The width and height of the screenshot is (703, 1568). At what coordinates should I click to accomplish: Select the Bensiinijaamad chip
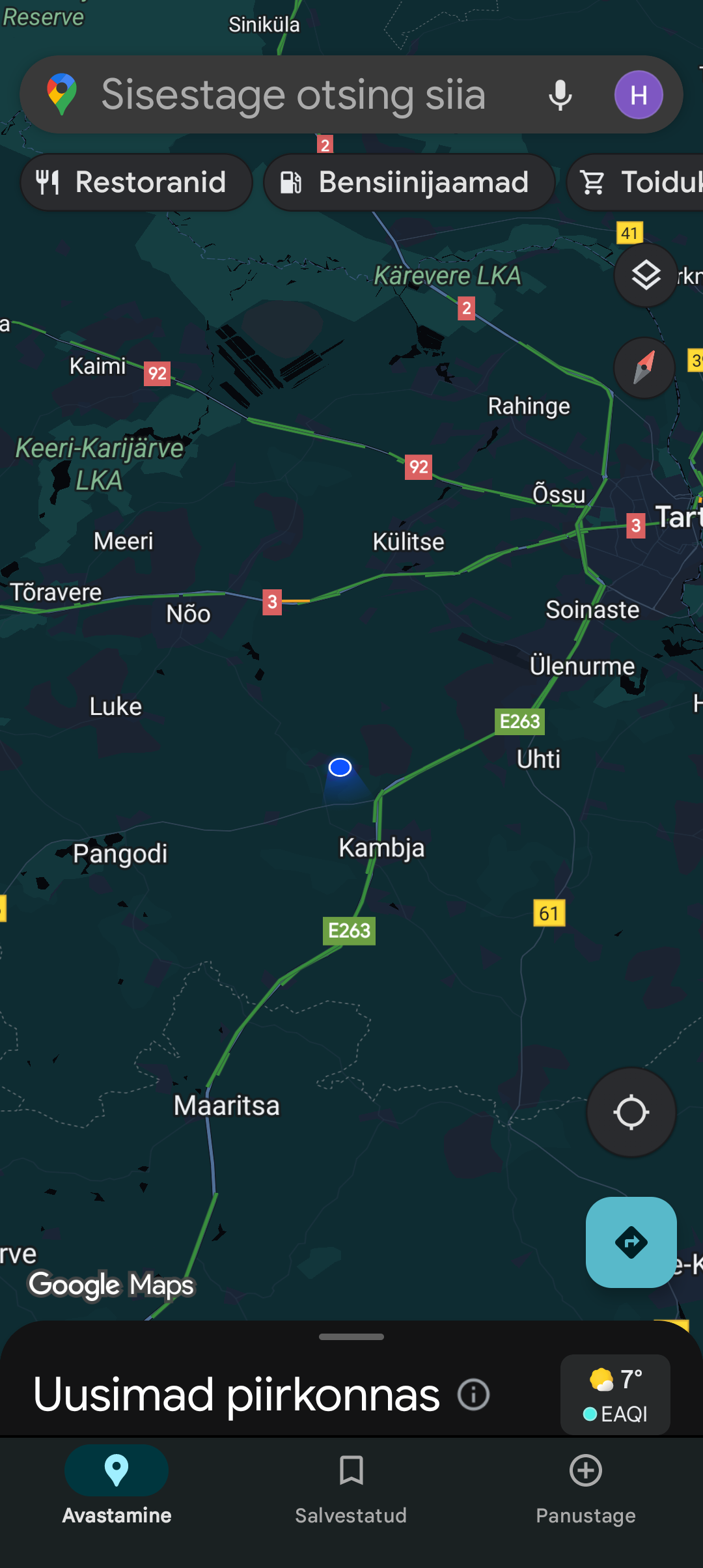[x=409, y=182]
